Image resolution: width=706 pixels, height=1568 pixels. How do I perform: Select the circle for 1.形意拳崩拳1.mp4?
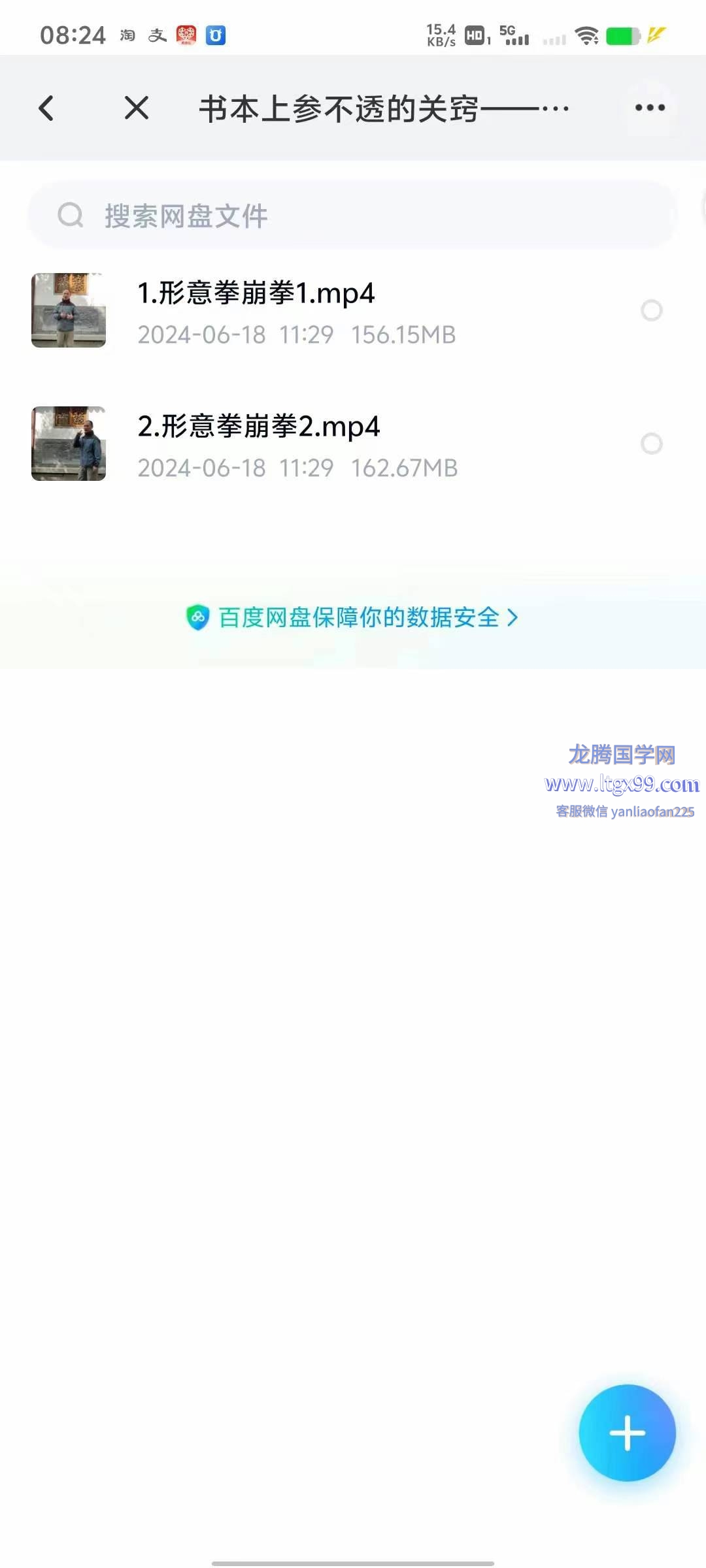click(651, 310)
